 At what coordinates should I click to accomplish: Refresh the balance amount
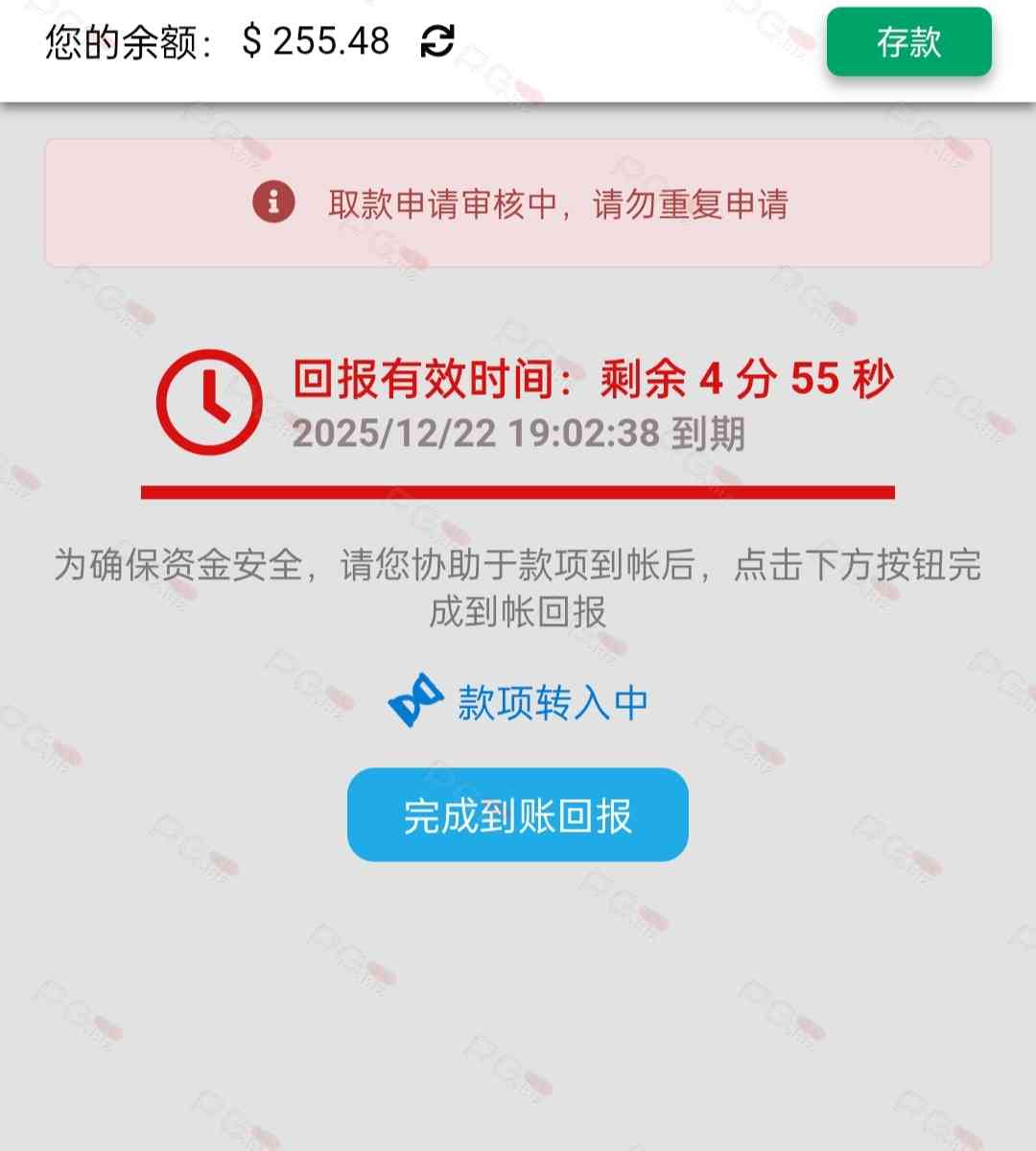437,41
